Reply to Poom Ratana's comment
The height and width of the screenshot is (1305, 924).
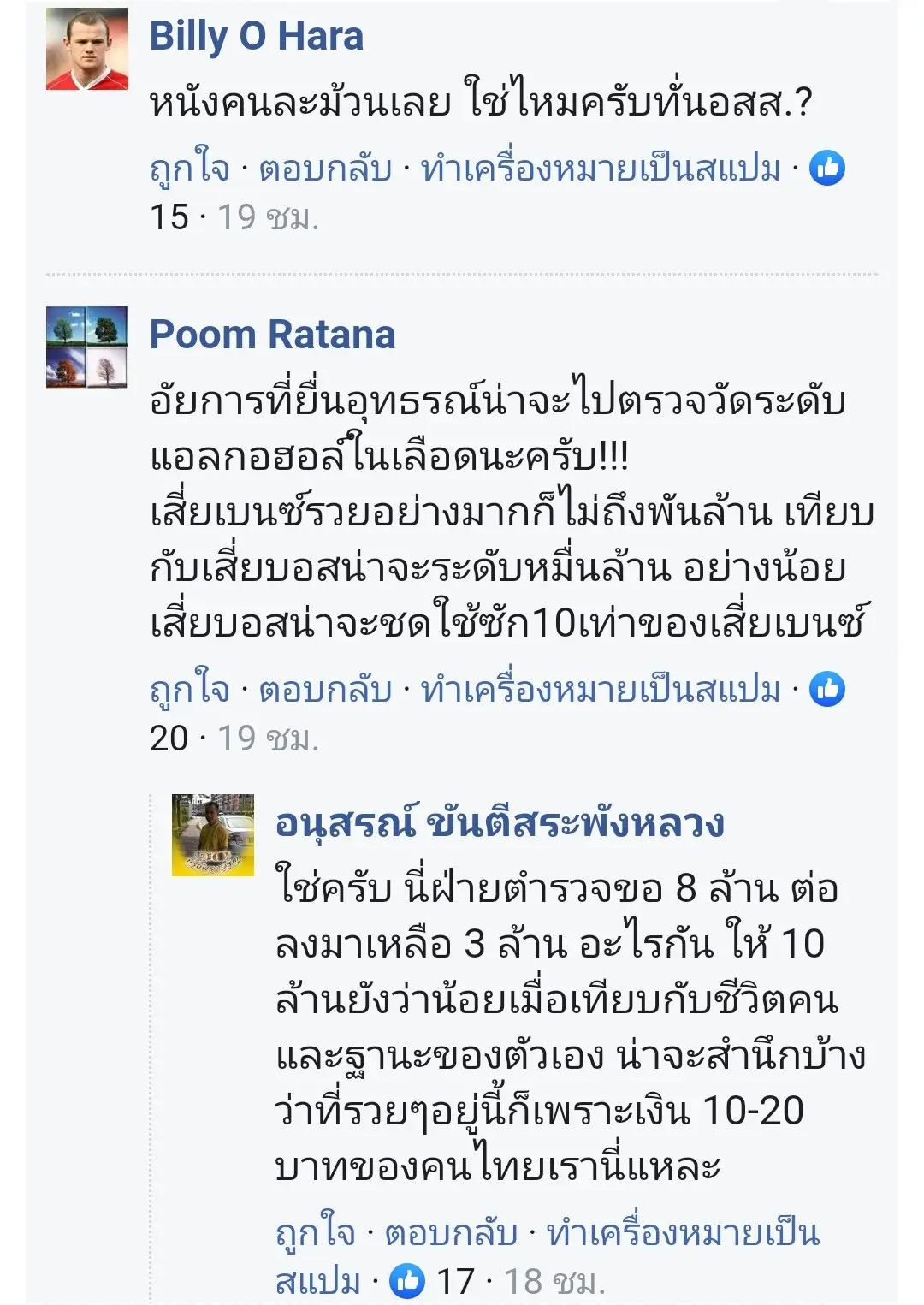coord(325,690)
